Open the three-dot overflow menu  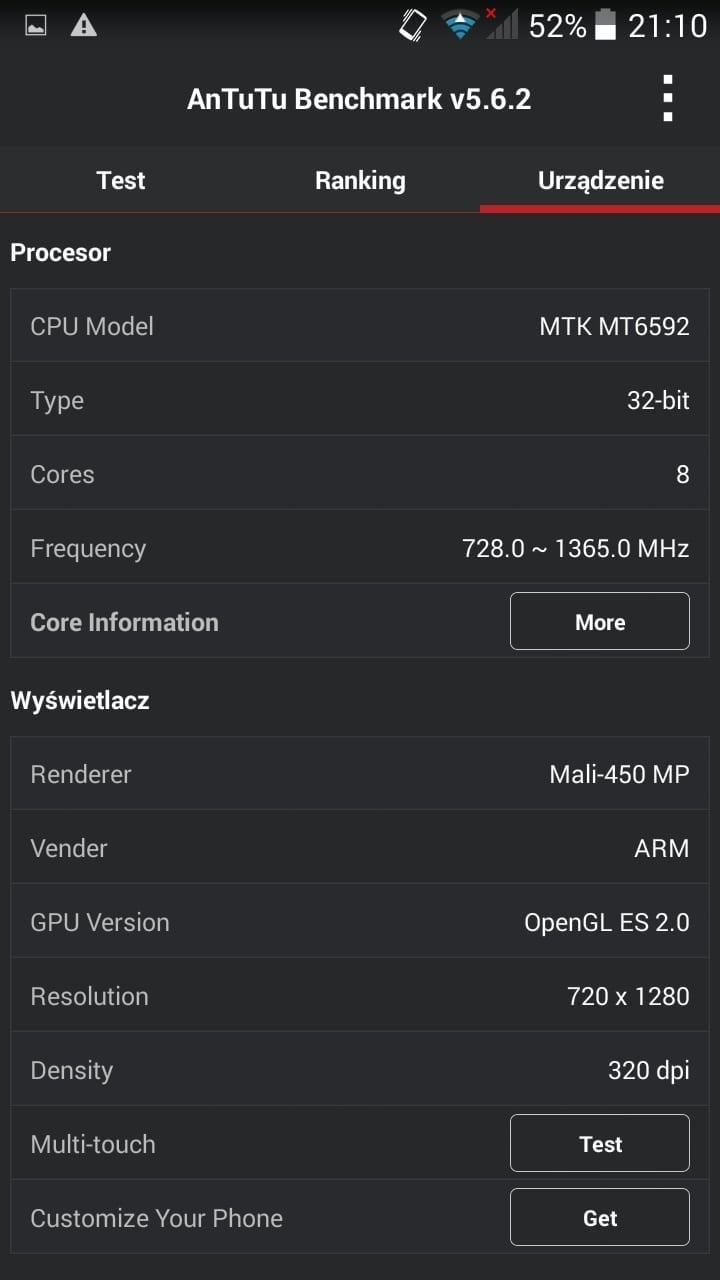pyautogui.click(x=668, y=98)
